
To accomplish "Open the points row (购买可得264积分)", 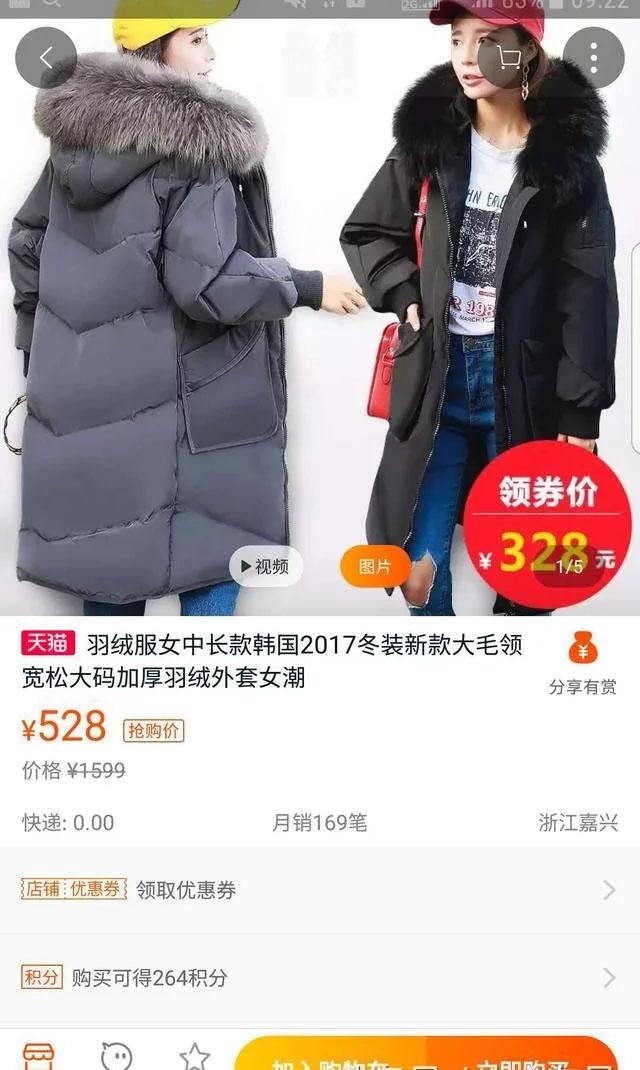I will [x=320, y=977].
